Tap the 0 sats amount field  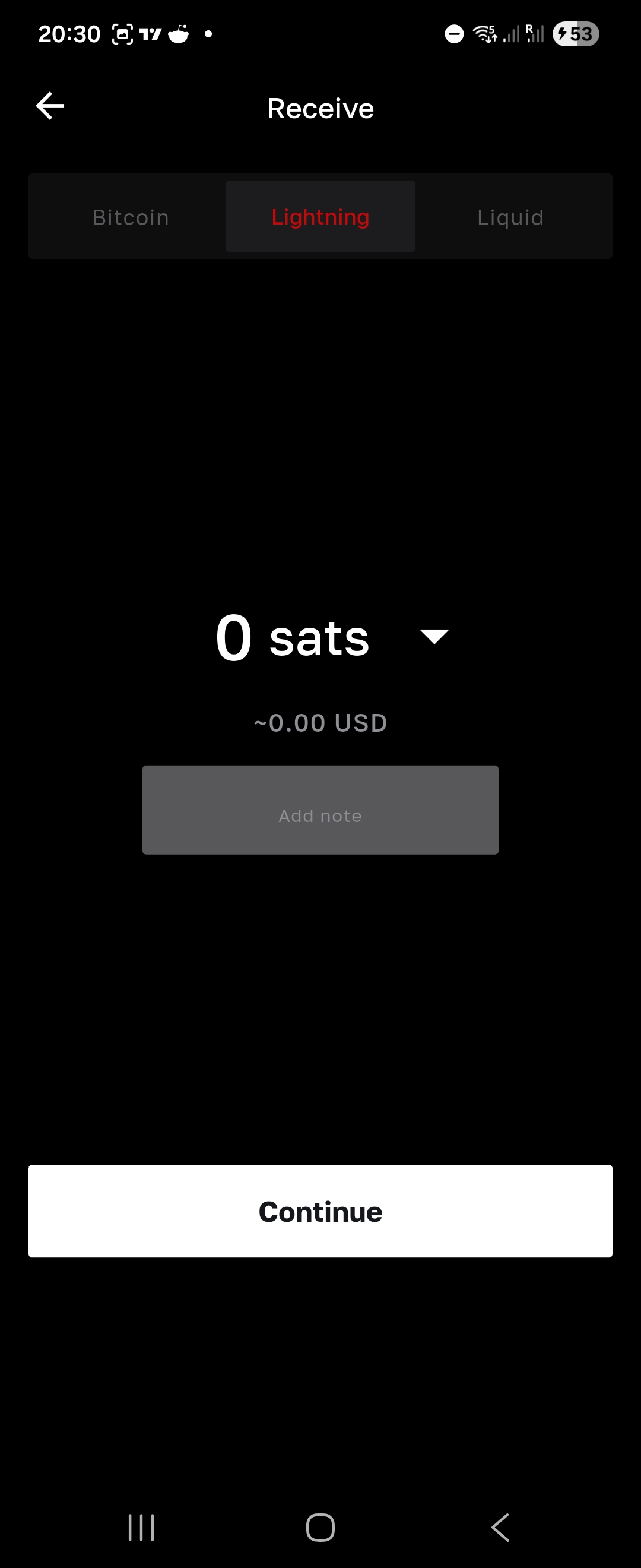[293, 638]
